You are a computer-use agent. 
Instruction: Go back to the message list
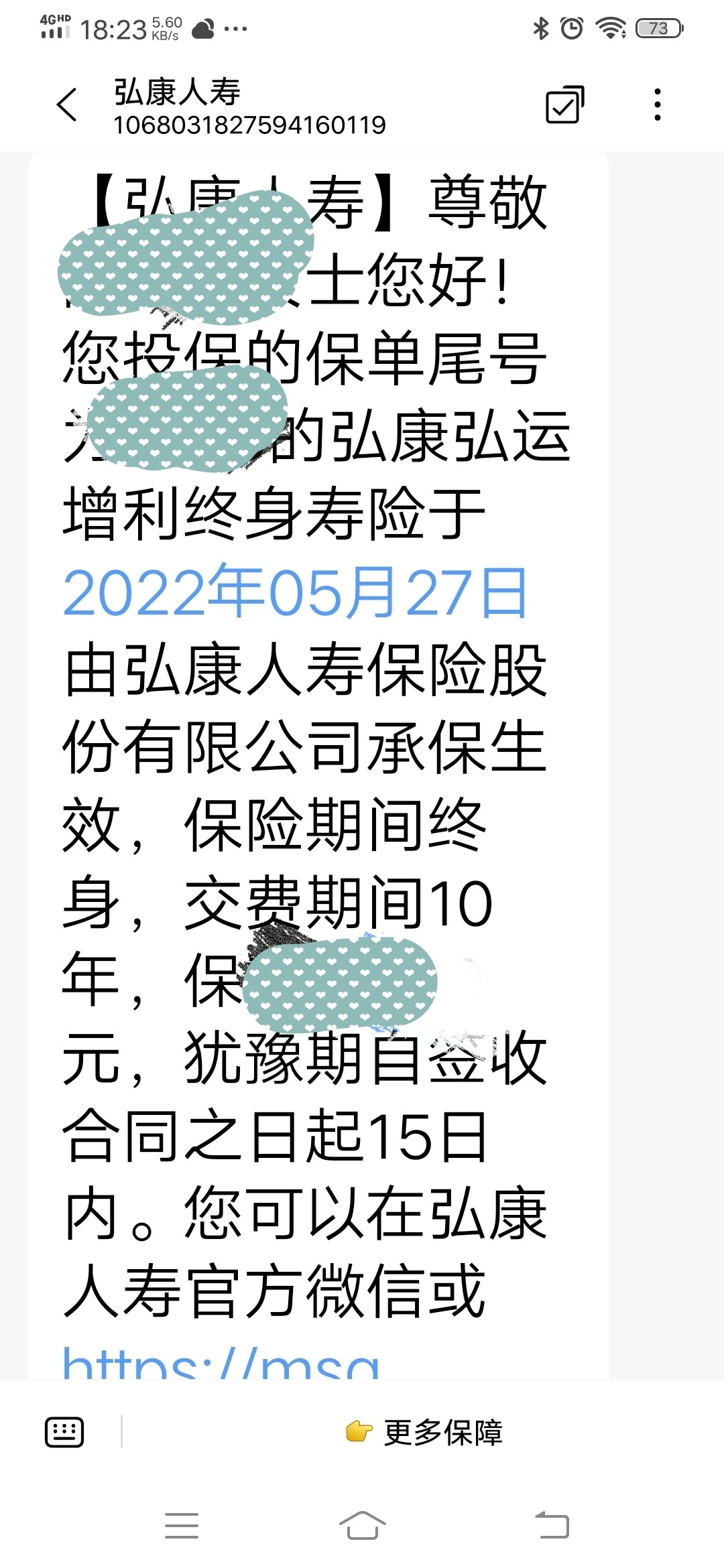point(67,105)
